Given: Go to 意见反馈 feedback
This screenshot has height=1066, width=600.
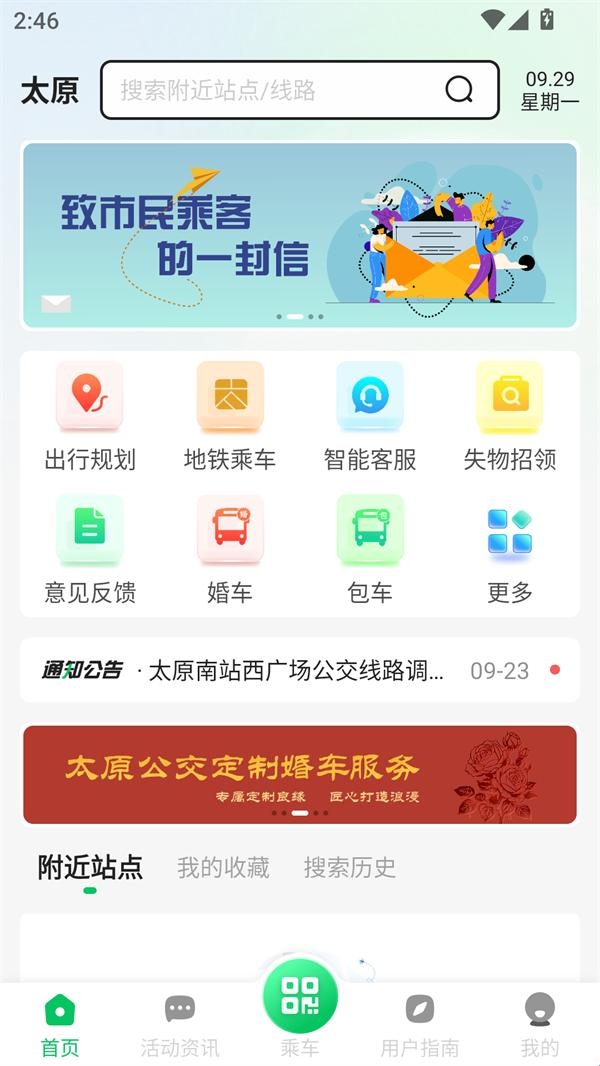Looking at the screenshot, I should 90,549.
